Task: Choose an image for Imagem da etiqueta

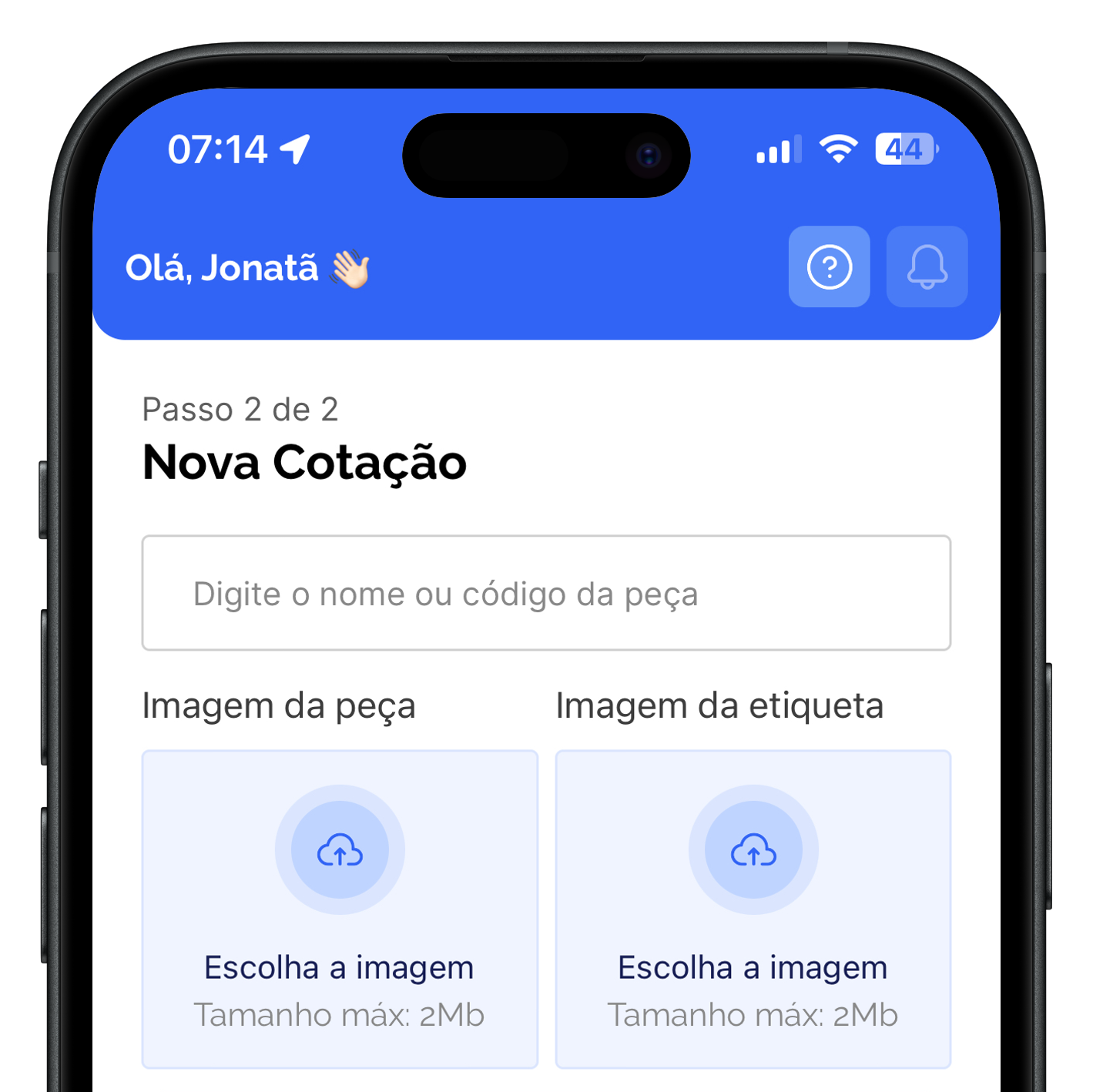Action: (753, 909)
